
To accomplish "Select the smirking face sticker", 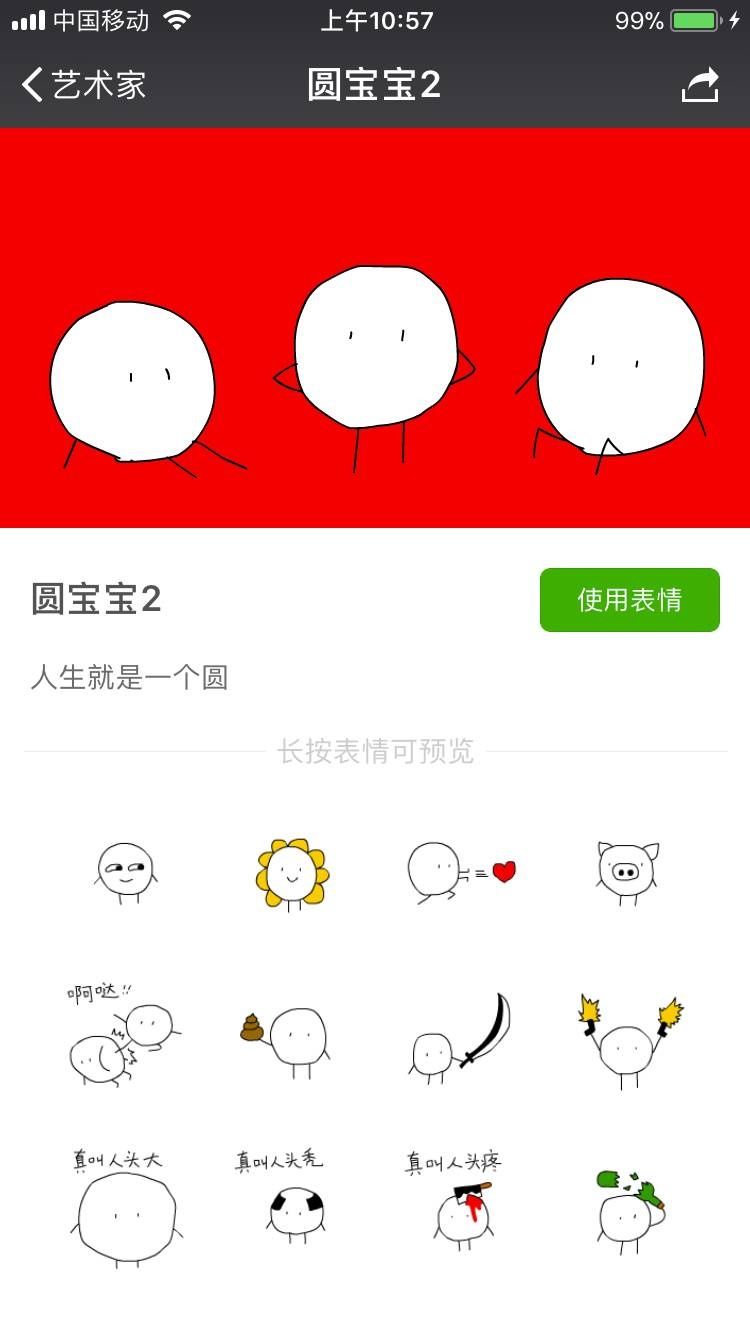I will (126, 872).
